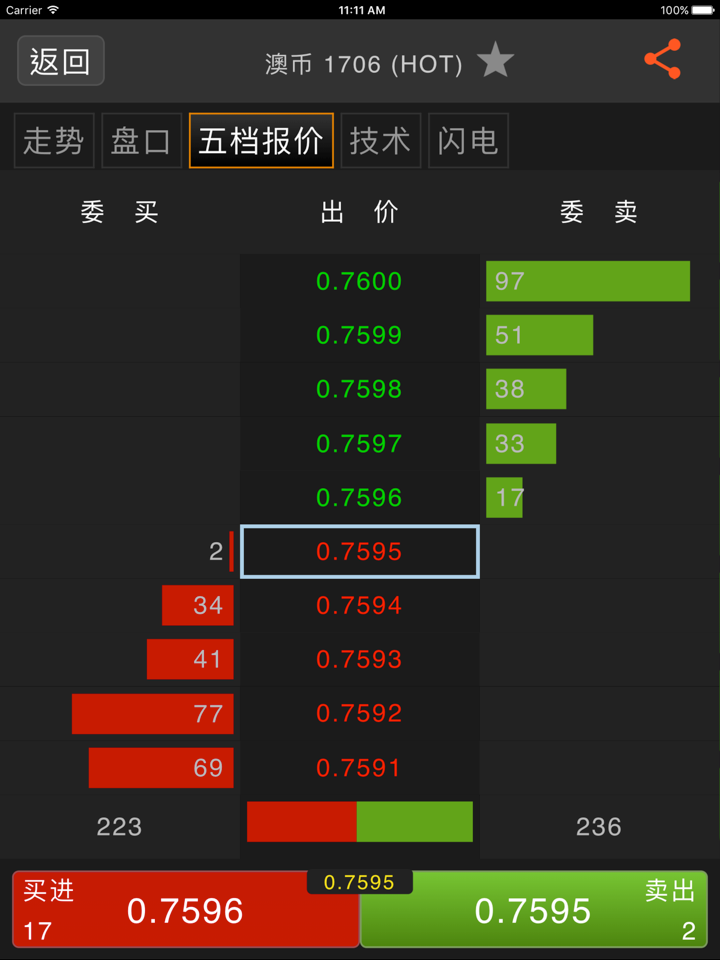The image size is (720, 960).
Task: Switch to the 盘口 tab
Action: (x=141, y=141)
